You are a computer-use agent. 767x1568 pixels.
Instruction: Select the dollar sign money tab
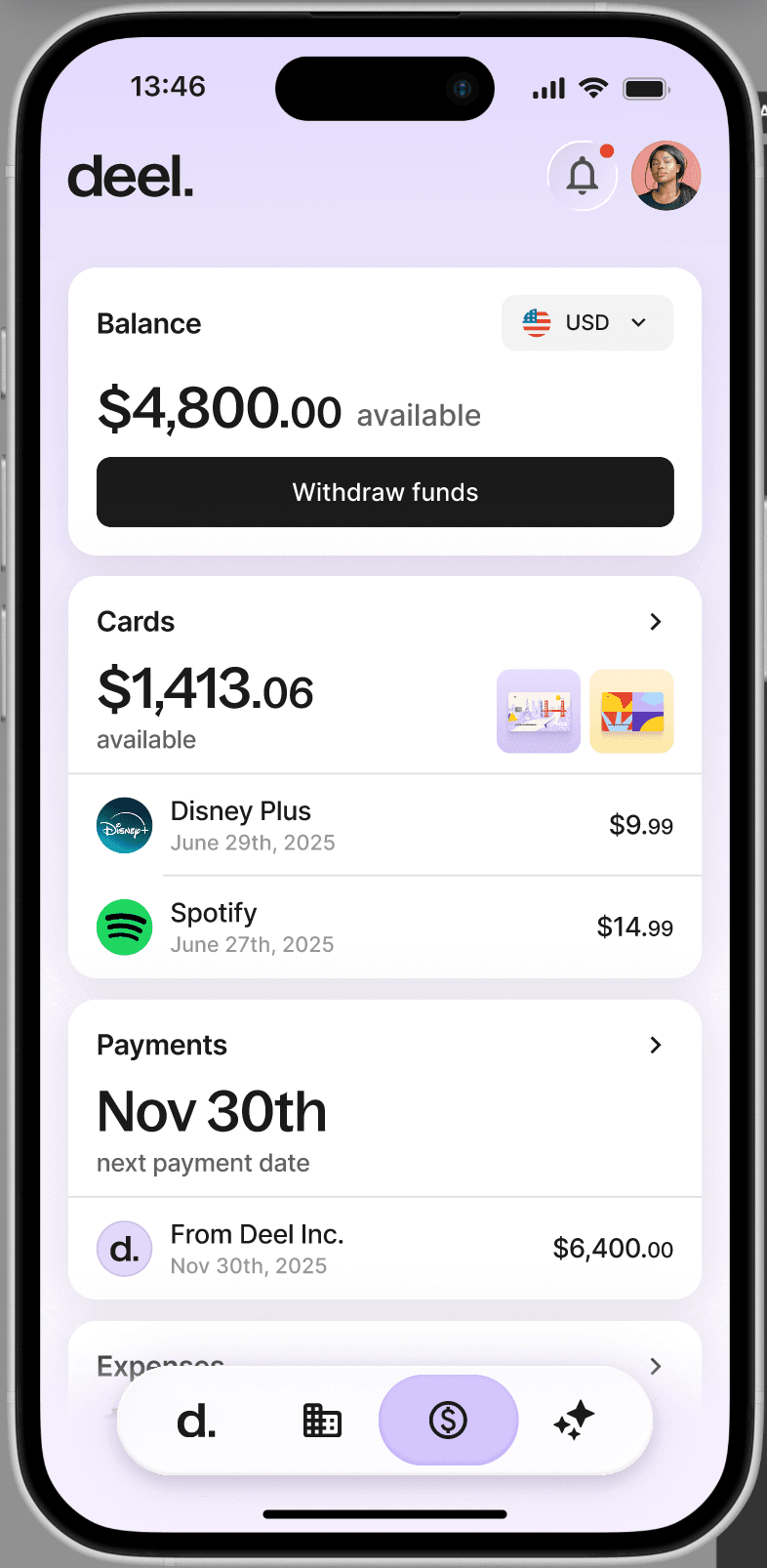[x=448, y=1421]
